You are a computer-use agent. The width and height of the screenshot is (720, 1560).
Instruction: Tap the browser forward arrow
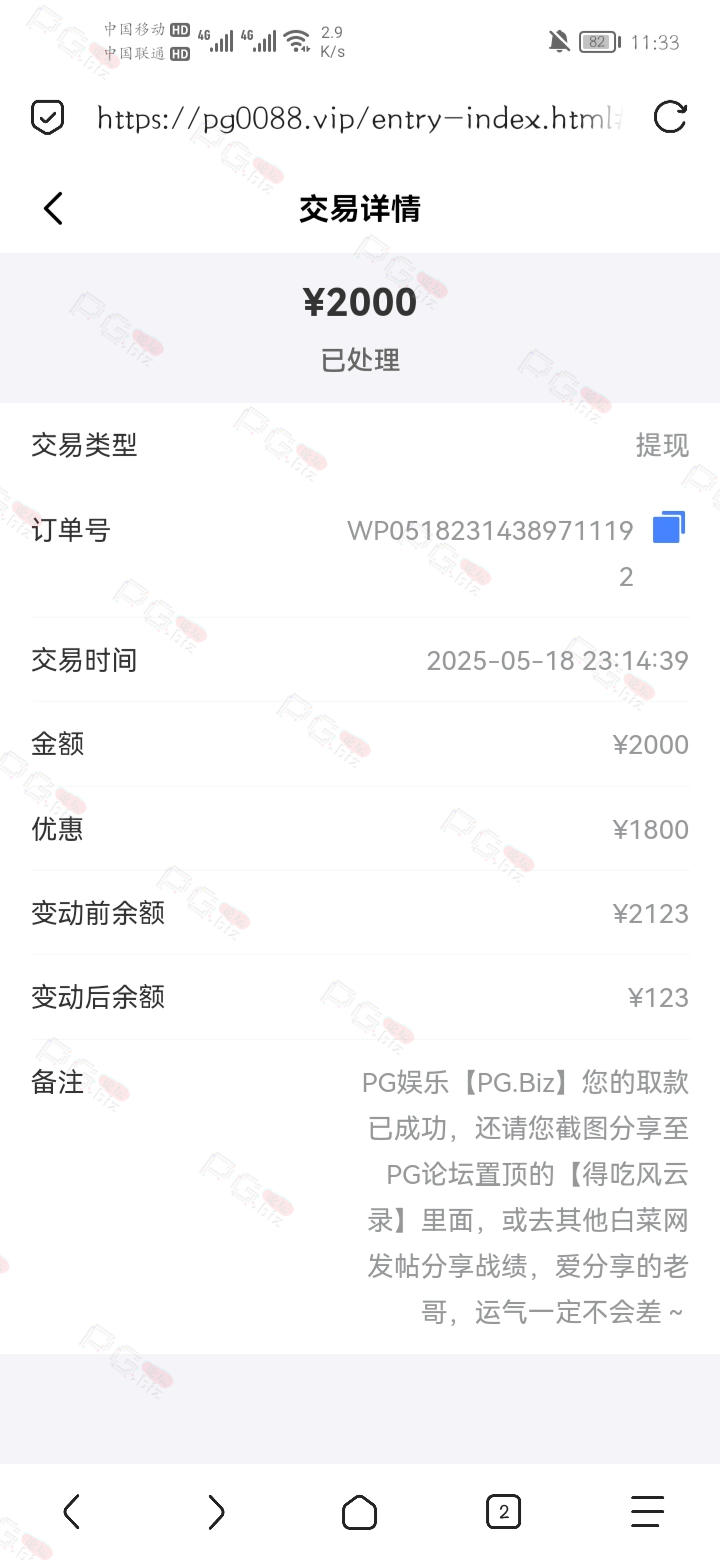click(x=216, y=1512)
